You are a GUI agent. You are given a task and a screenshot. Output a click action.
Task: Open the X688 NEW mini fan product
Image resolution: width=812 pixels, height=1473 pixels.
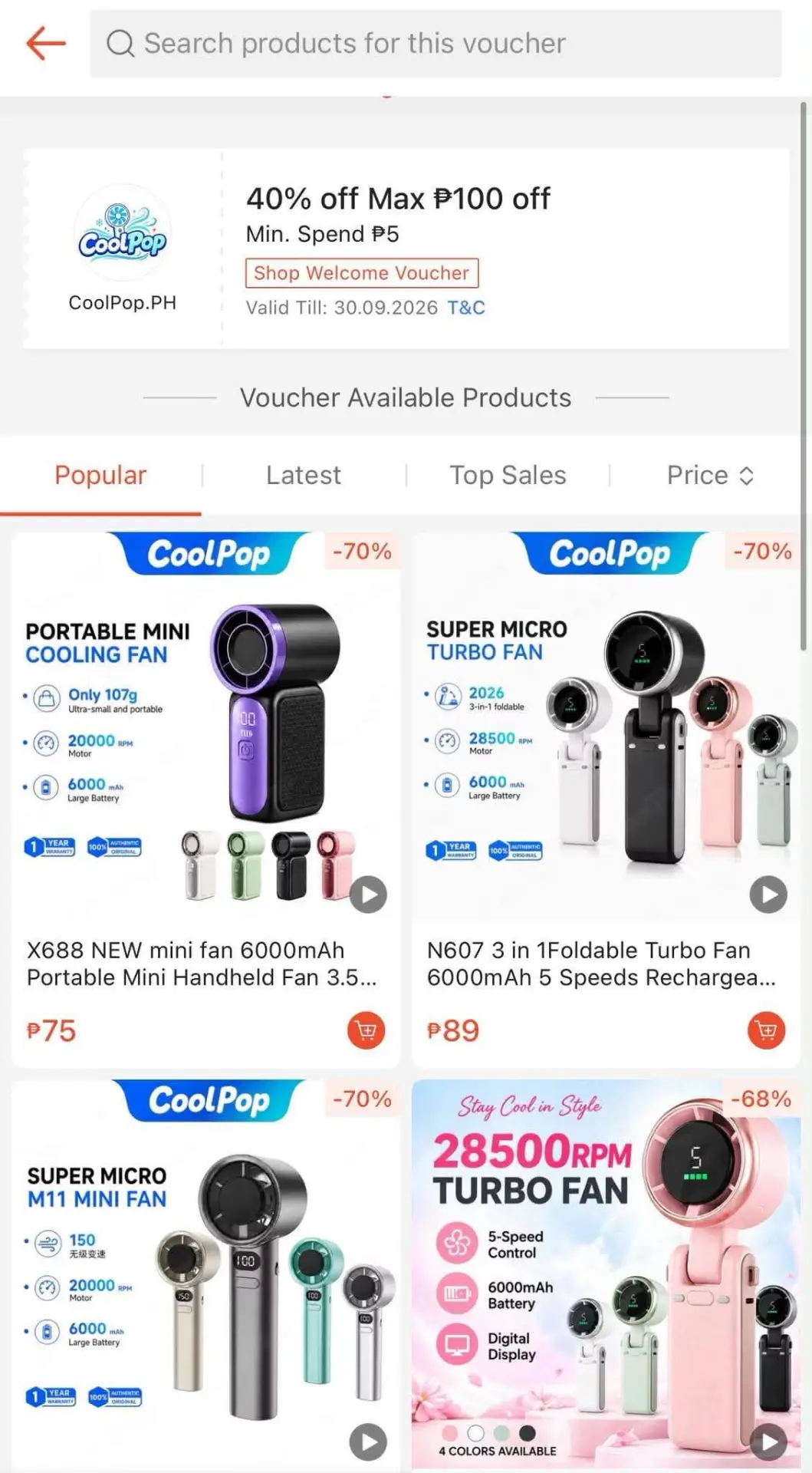[x=205, y=799]
